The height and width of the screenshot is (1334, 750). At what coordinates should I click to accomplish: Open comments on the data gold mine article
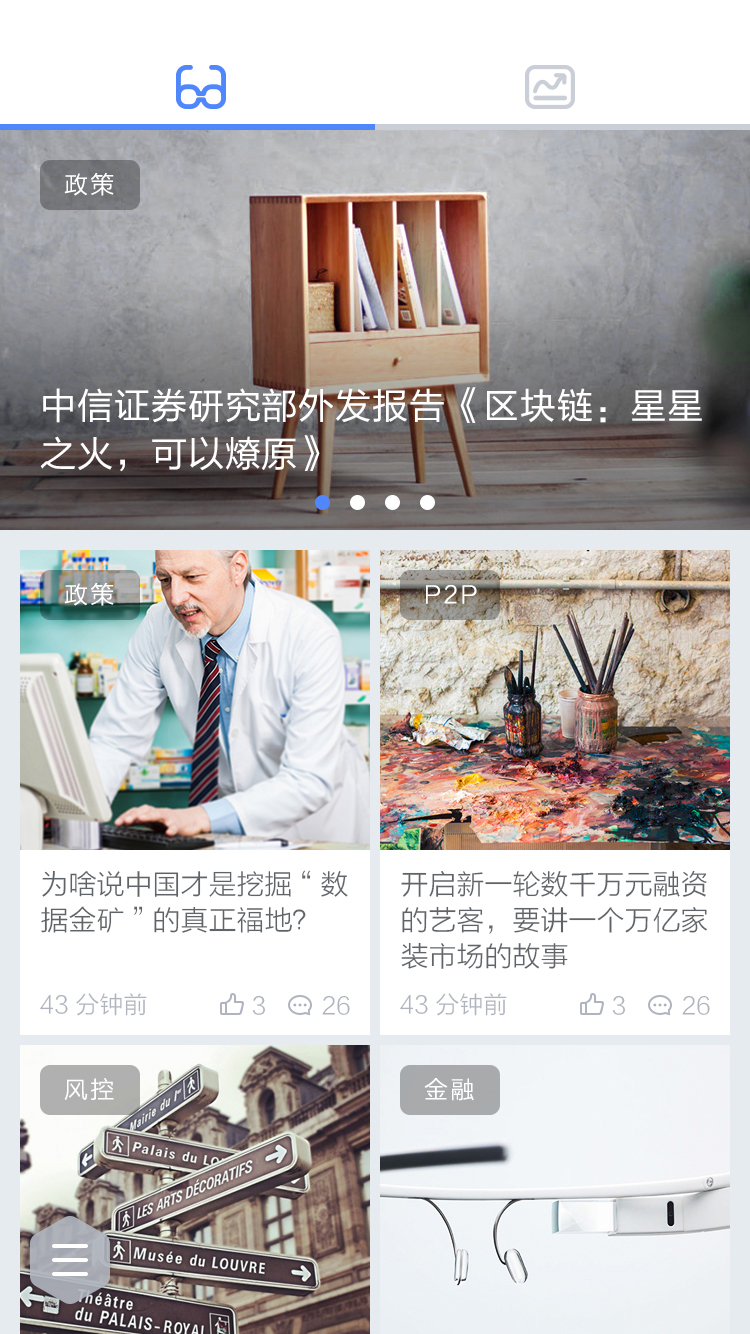pos(300,1005)
